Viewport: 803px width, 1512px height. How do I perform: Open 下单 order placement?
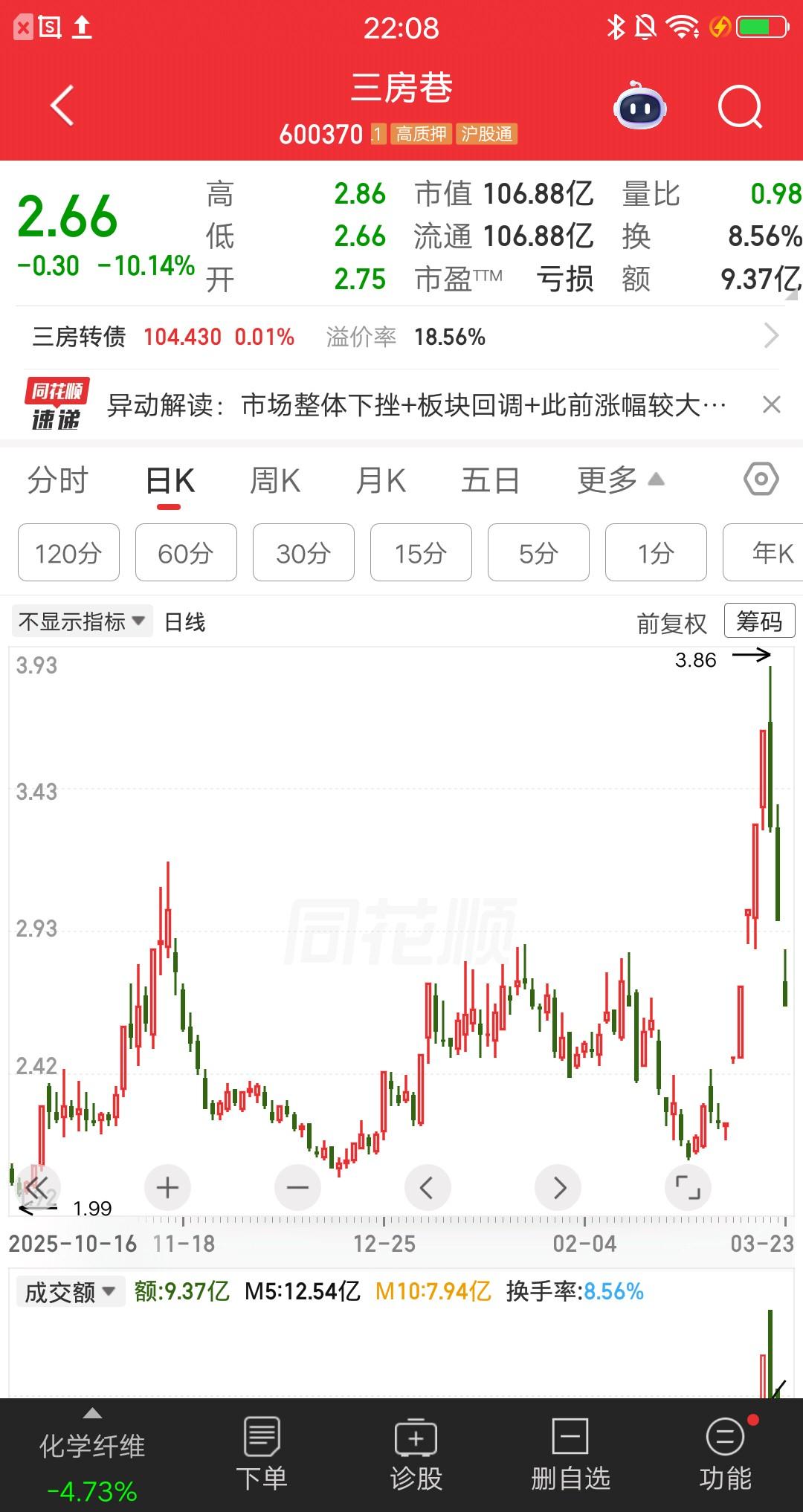264,1453
